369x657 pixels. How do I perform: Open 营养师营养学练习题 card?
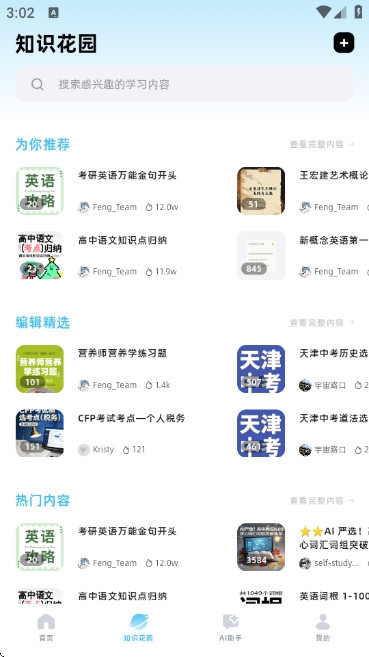coord(121,369)
